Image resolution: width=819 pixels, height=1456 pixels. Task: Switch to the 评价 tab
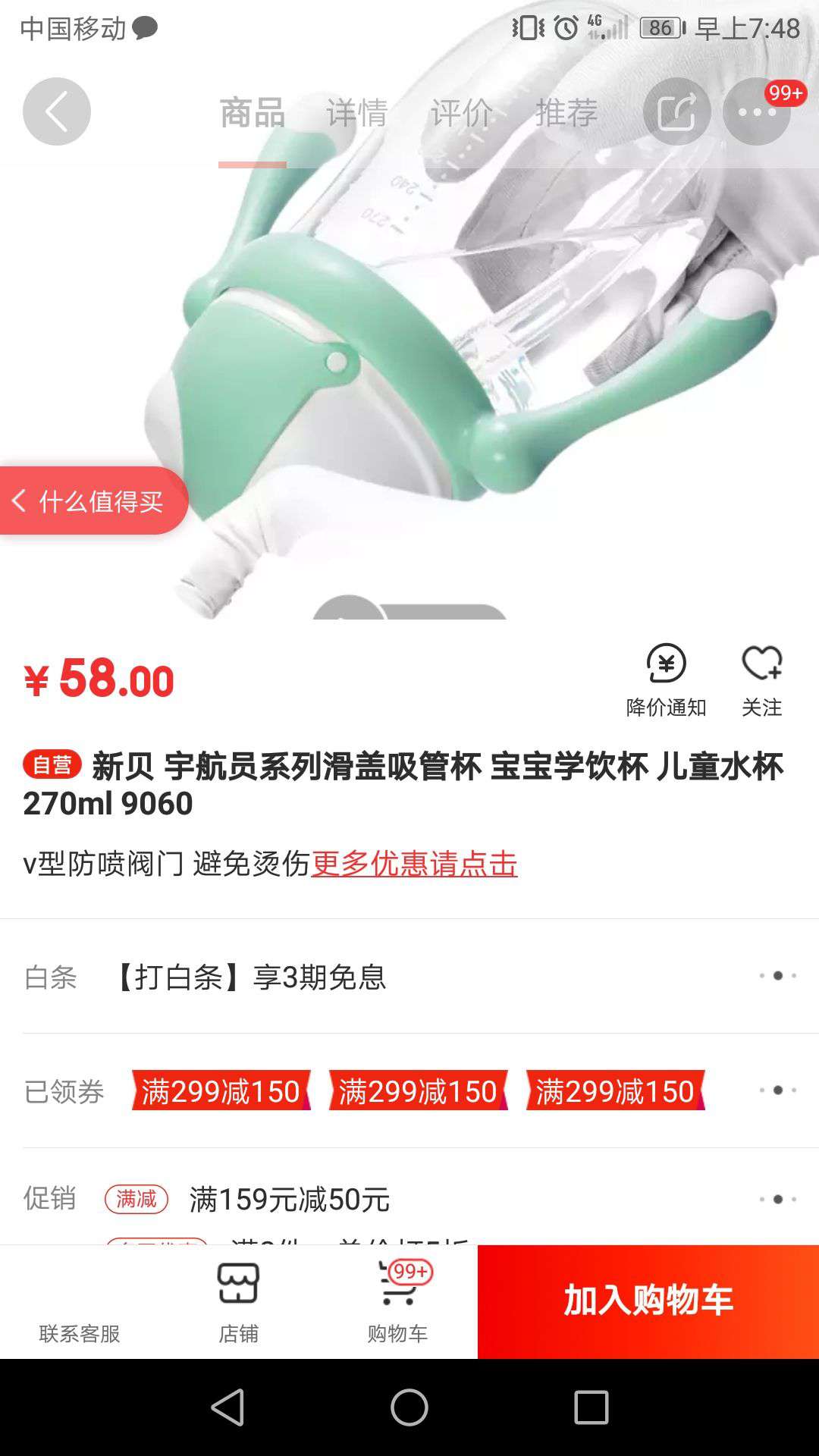pos(461,113)
